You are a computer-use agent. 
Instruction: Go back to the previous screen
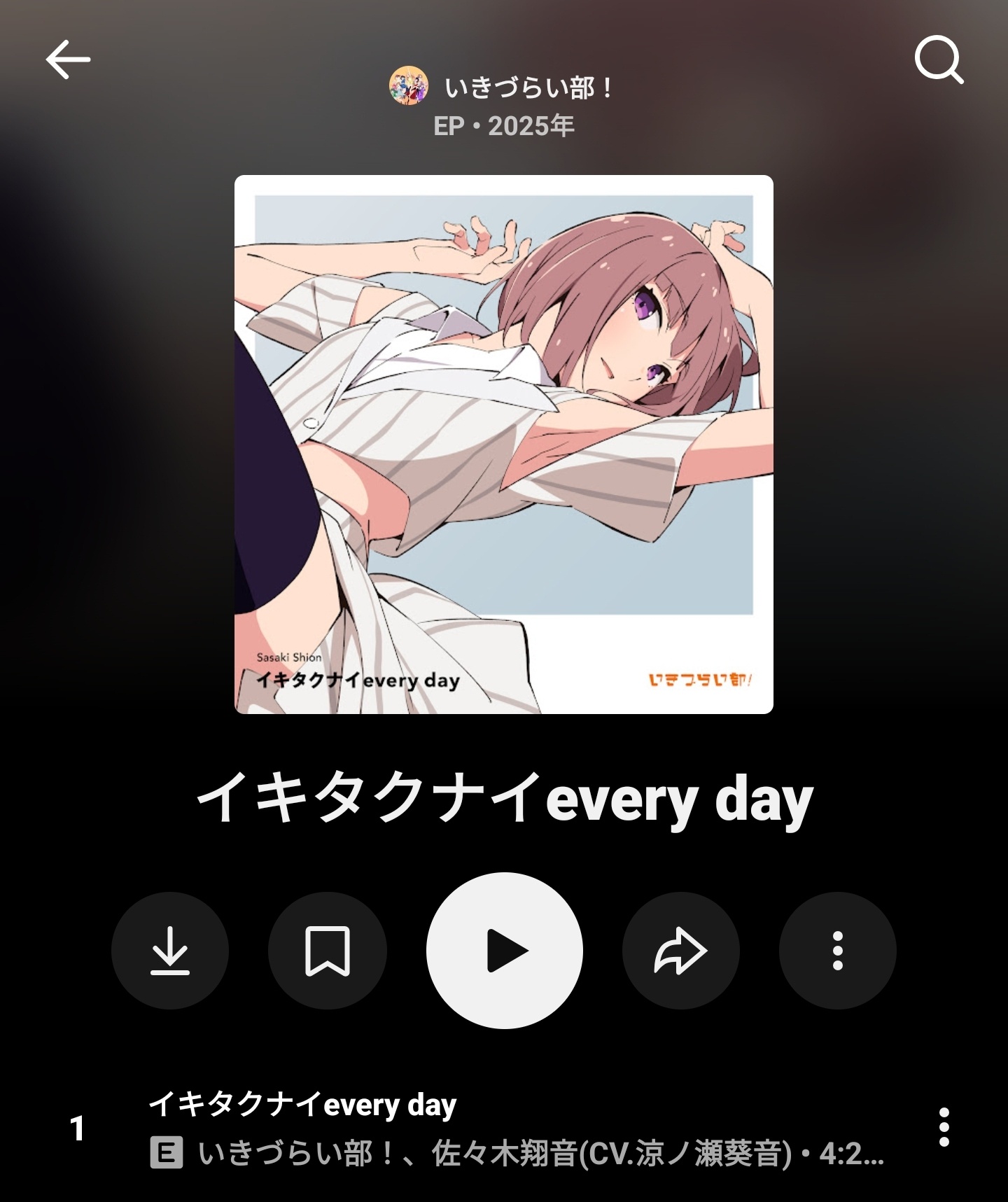68,60
